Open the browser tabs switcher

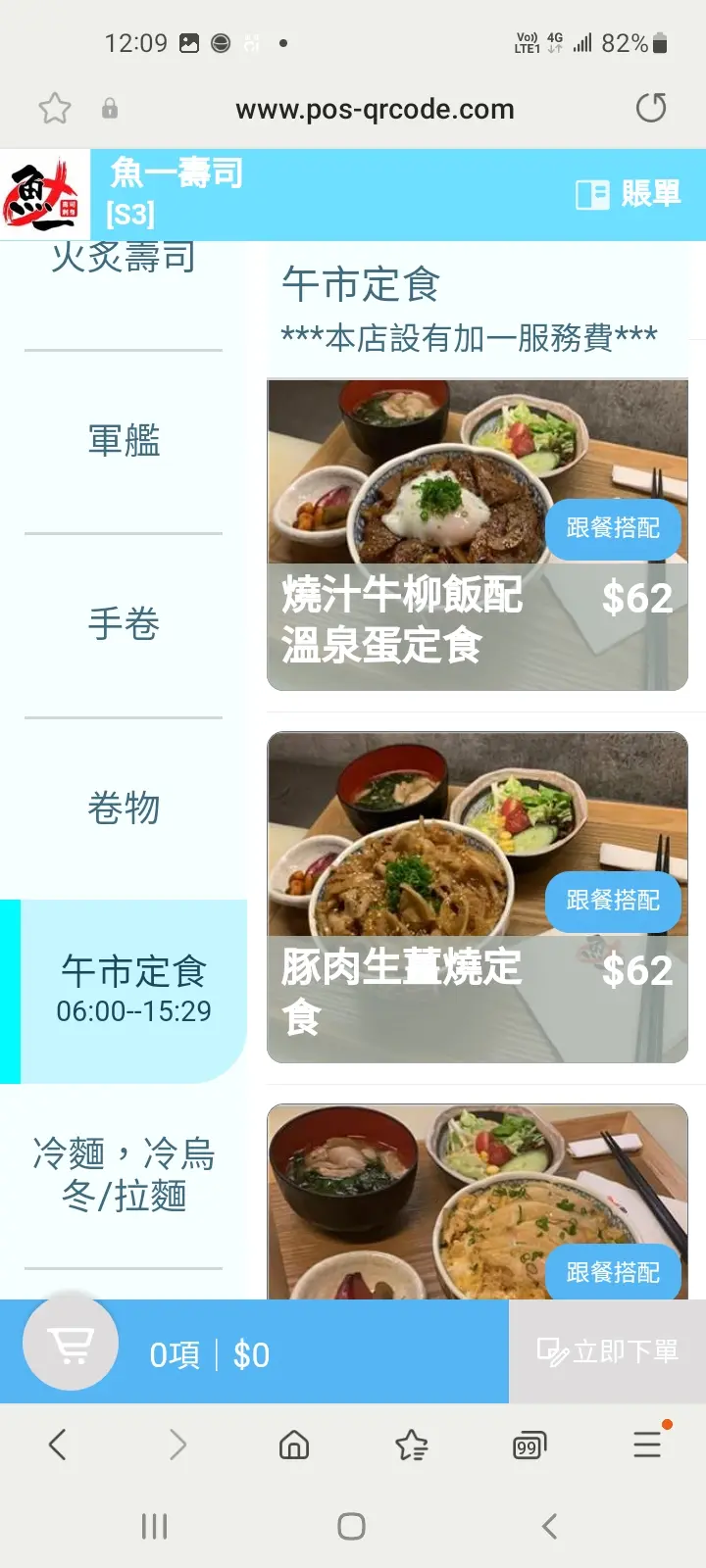point(529,1445)
